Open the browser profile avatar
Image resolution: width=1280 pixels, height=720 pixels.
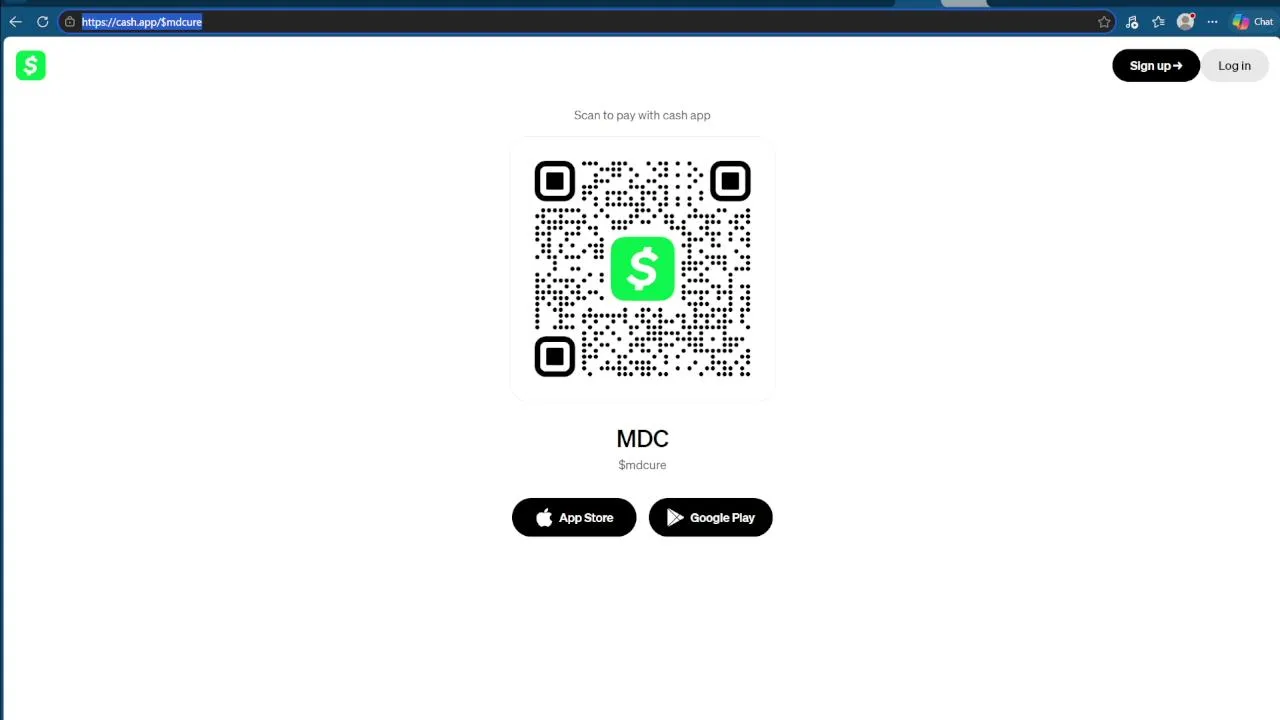pyautogui.click(x=1185, y=22)
